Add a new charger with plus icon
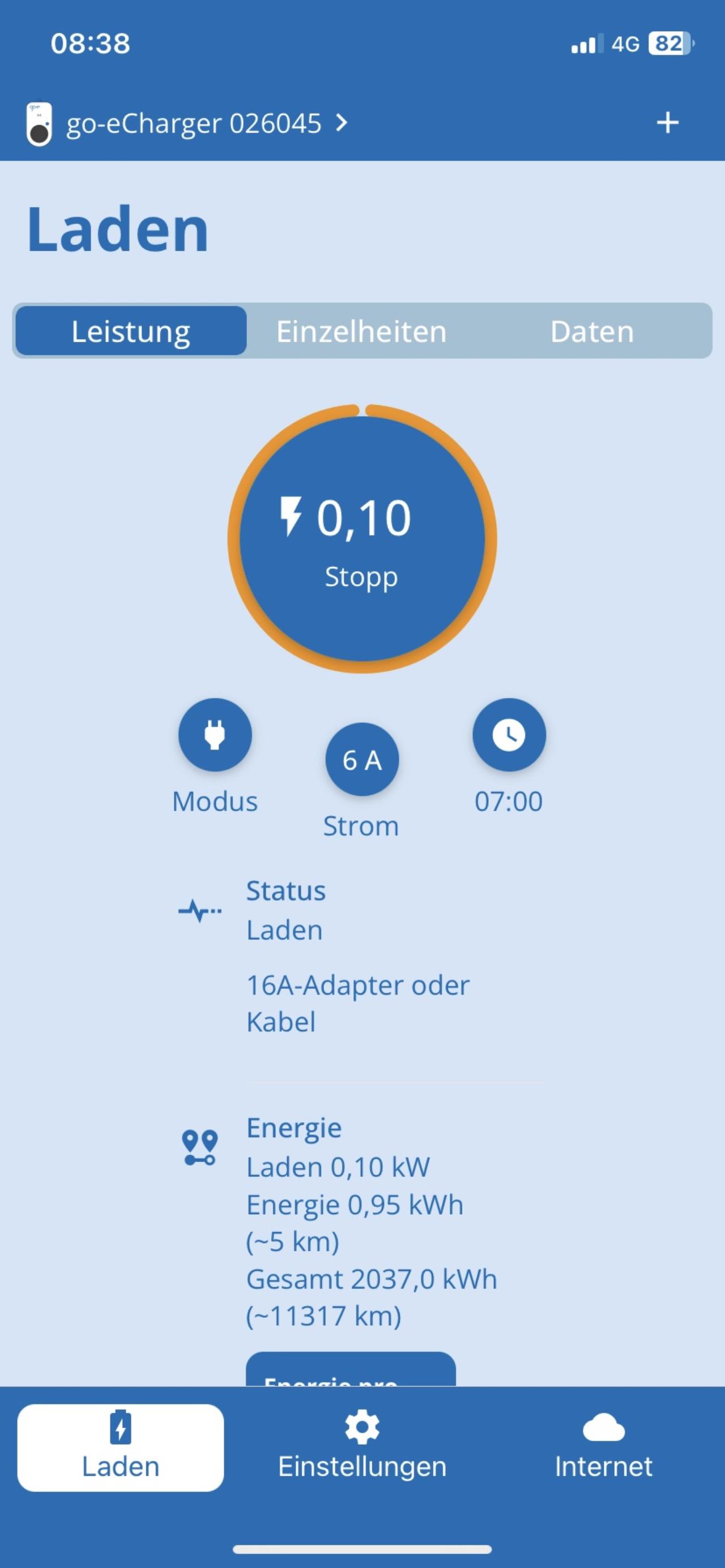This screenshot has height=1568, width=725. pyautogui.click(x=667, y=123)
